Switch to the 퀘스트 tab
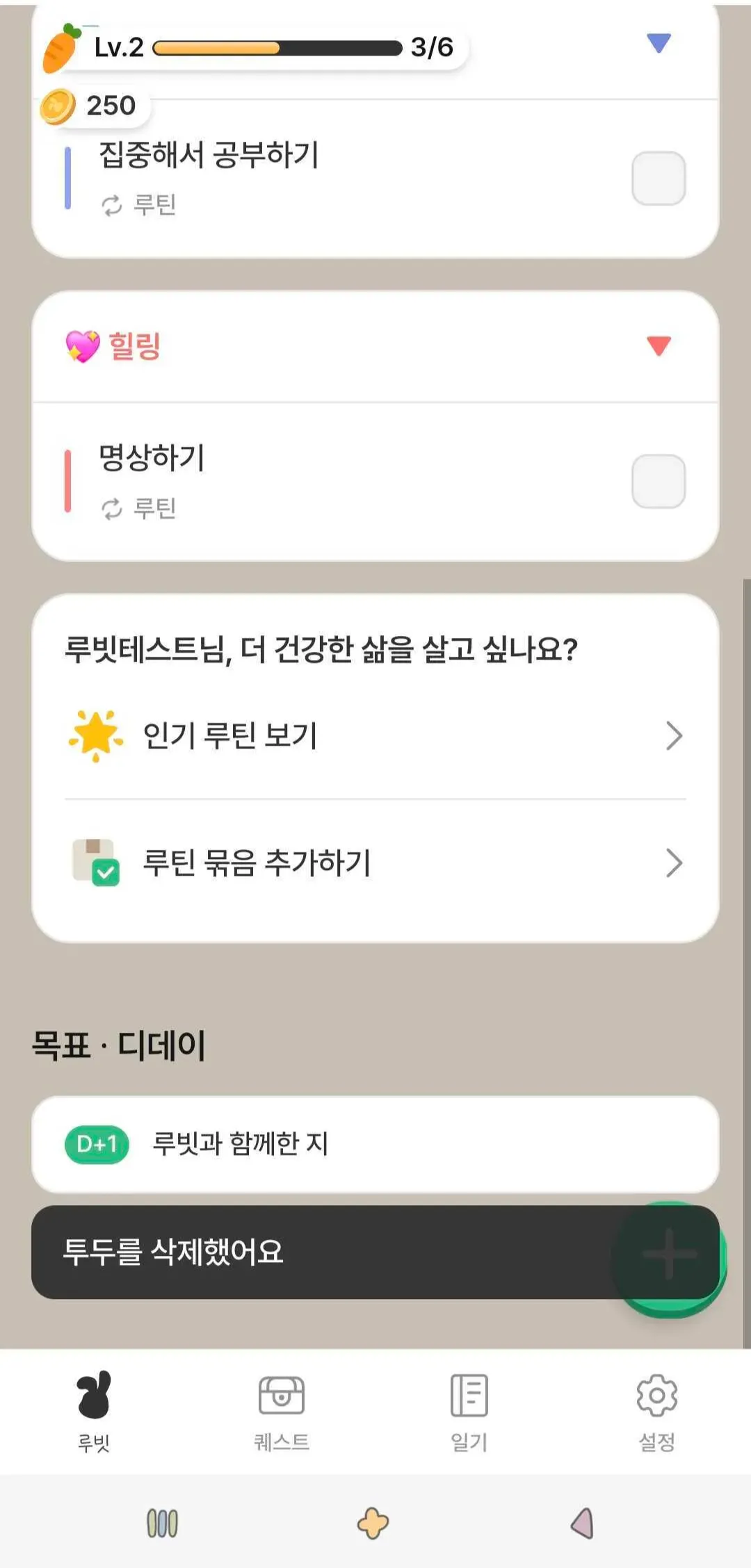Image resolution: width=751 pixels, height=1568 pixels. click(x=282, y=1412)
